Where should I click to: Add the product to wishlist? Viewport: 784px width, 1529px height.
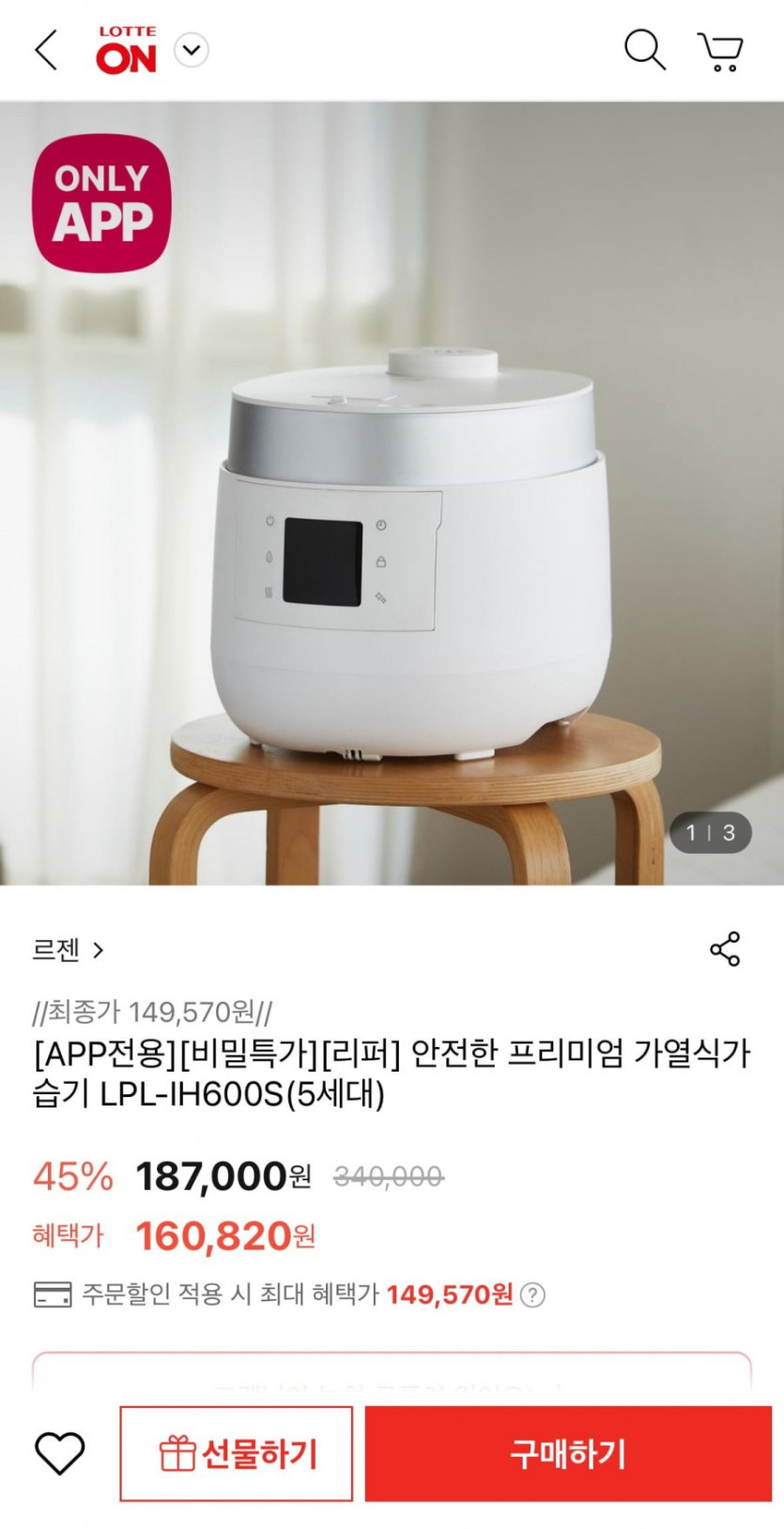pyautogui.click(x=60, y=1453)
